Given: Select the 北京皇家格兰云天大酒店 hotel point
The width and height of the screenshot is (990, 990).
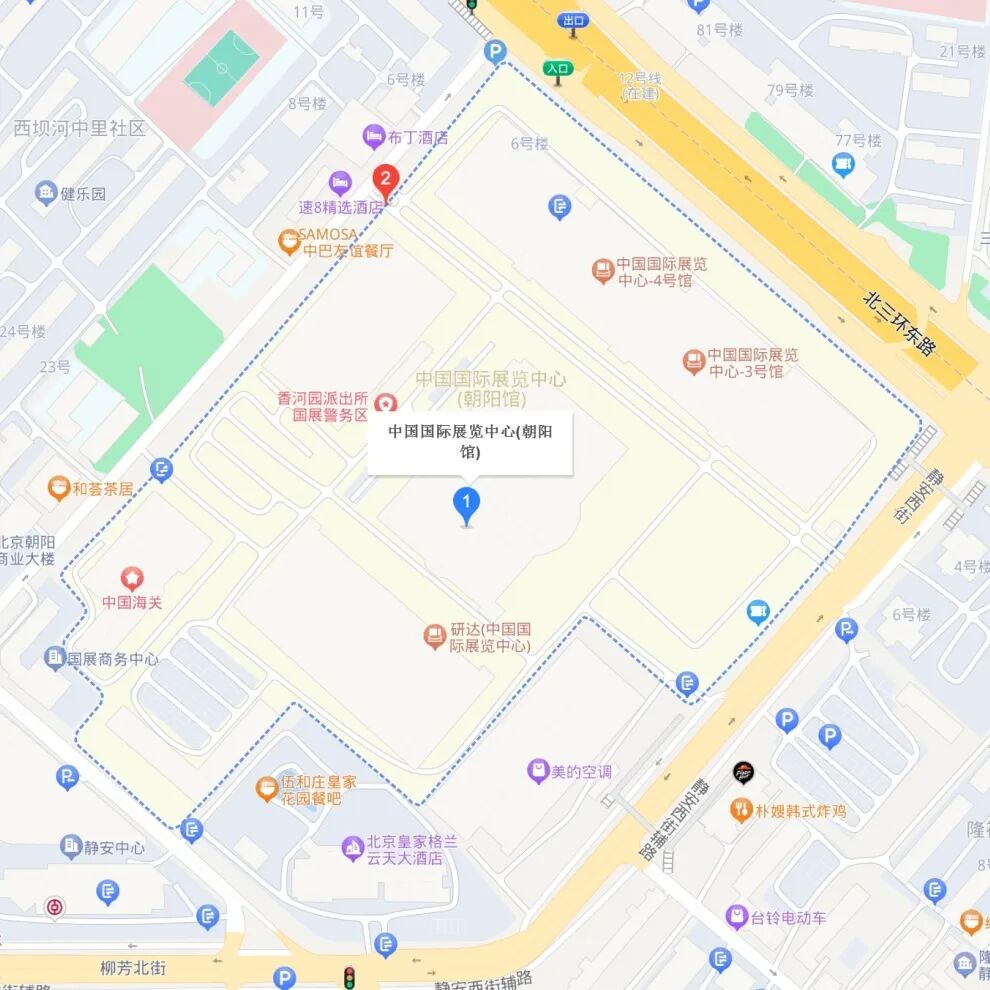Looking at the screenshot, I should pyautogui.click(x=352, y=848).
